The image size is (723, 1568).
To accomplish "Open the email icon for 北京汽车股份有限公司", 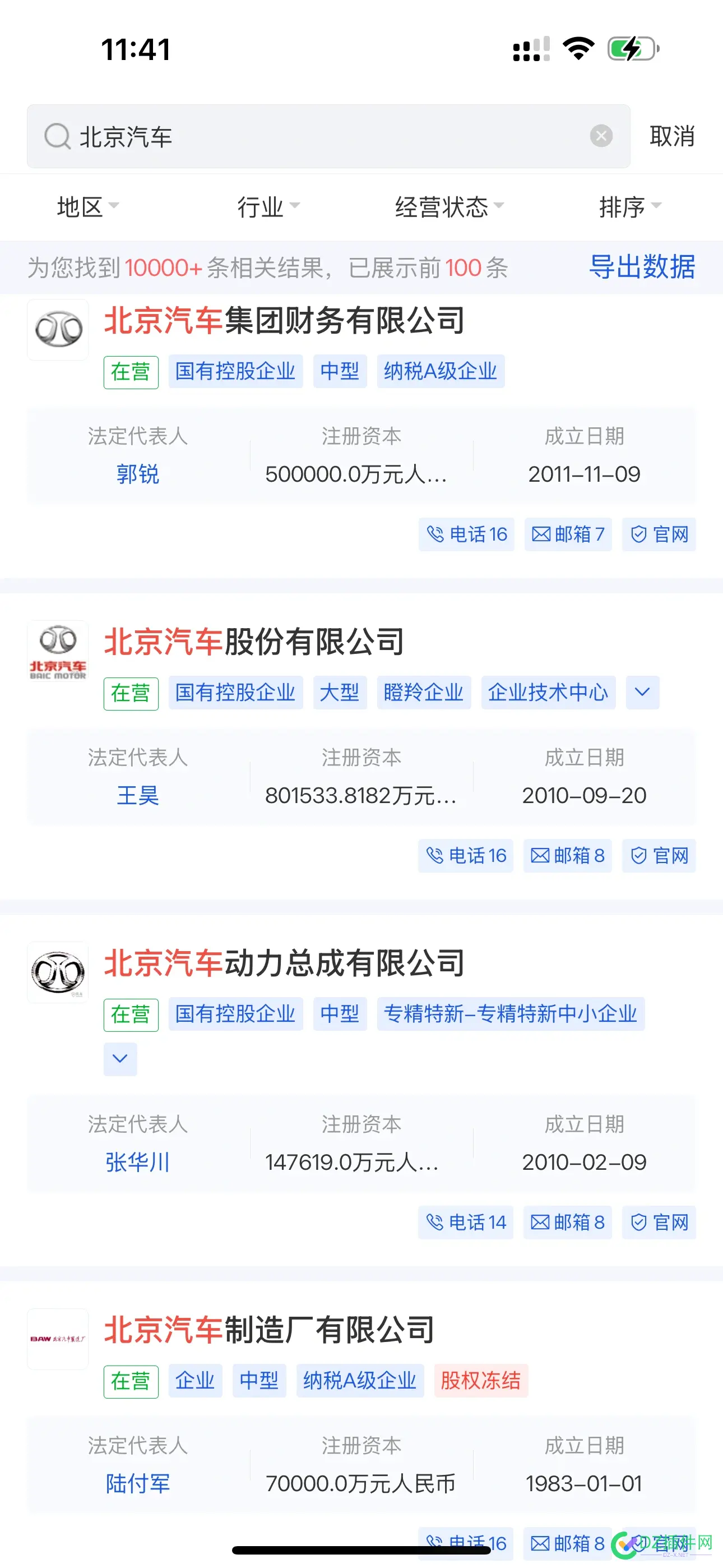I will coord(567,855).
